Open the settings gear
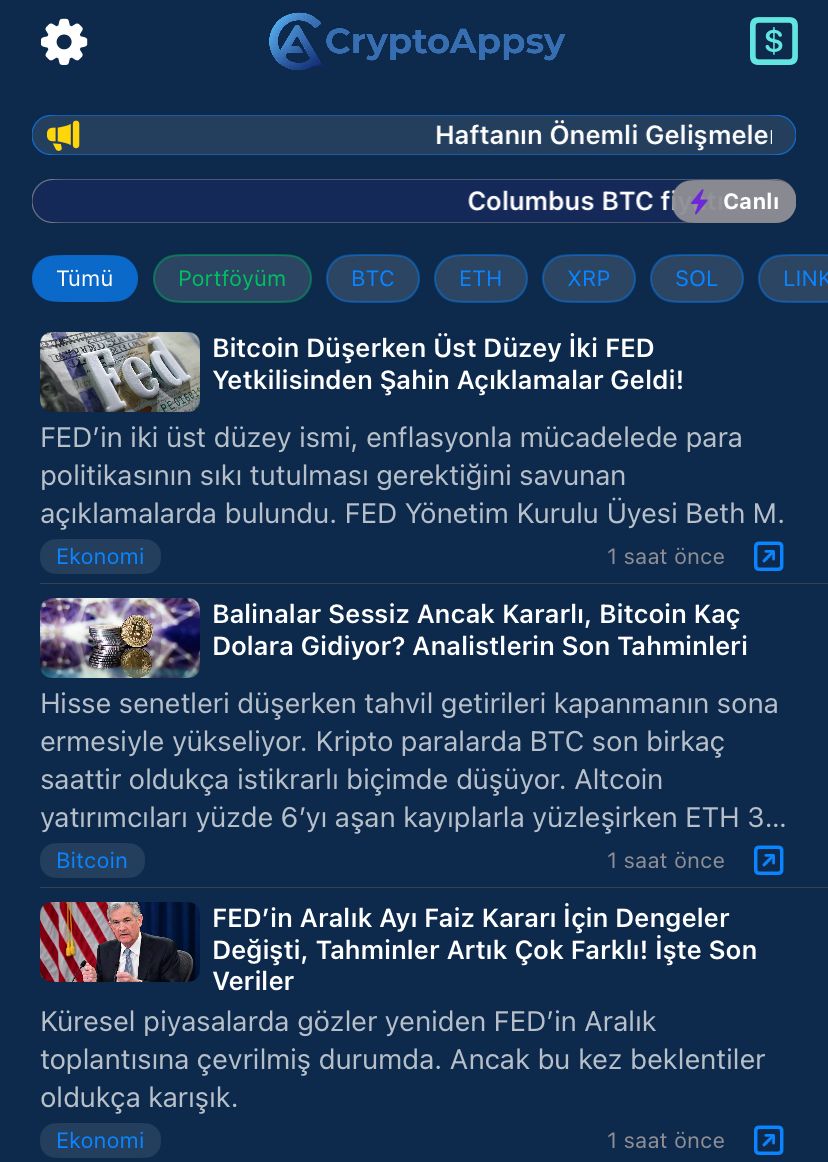This screenshot has height=1162, width=828. 64,42
